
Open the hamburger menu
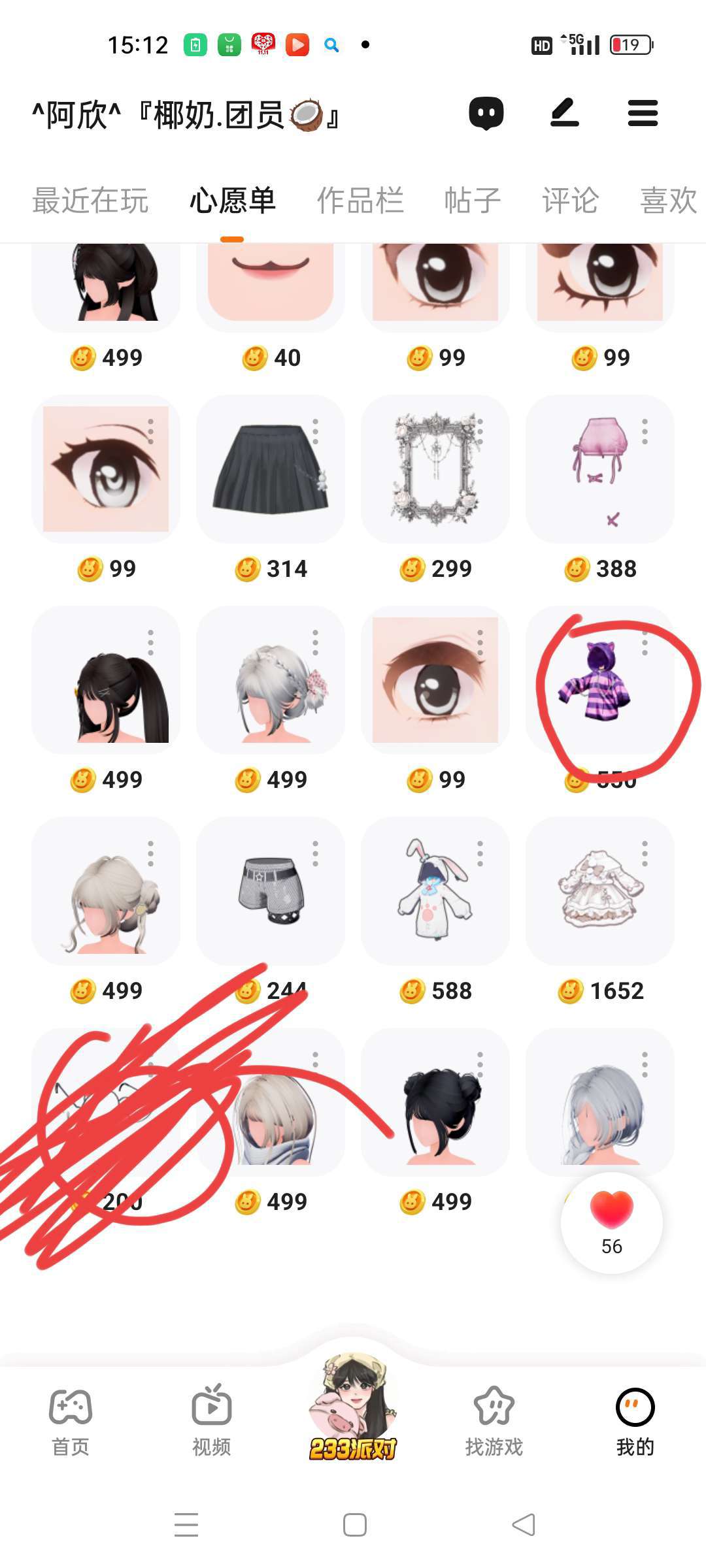(x=643, y=113)
